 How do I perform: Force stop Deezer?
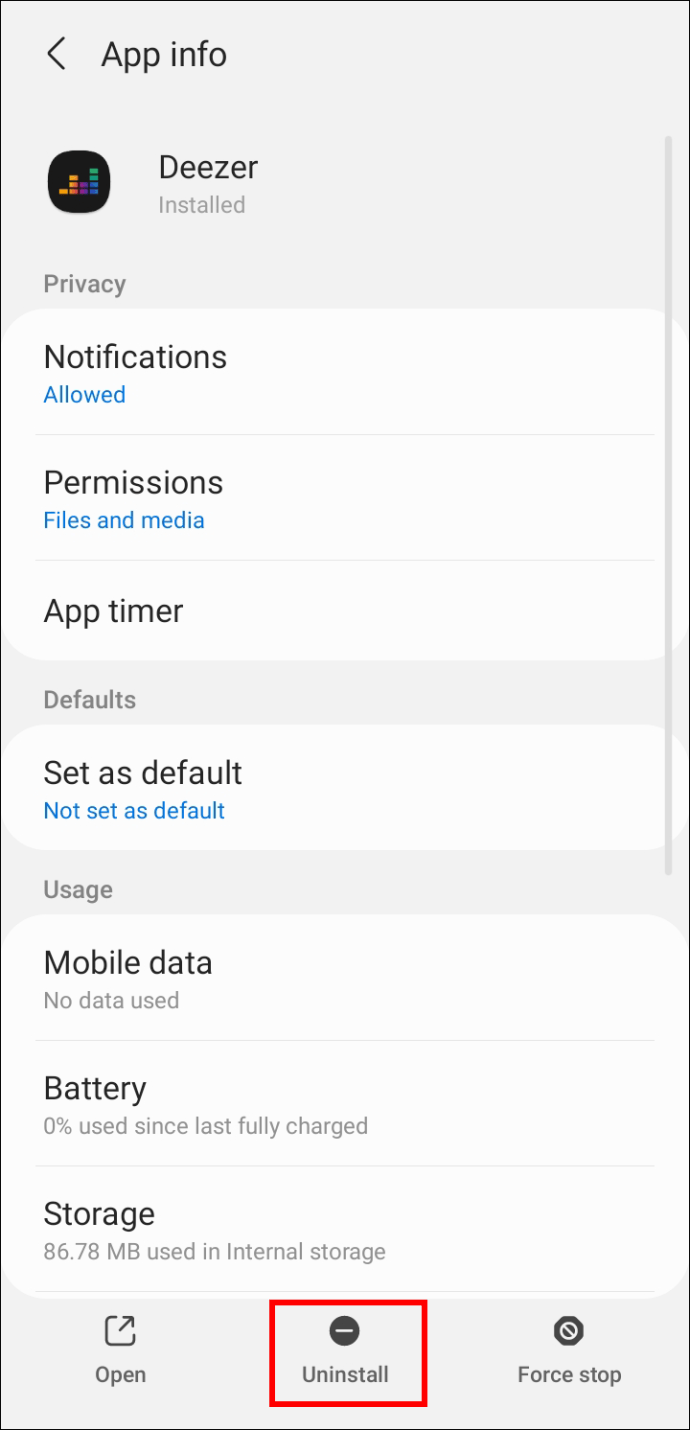tap(569, 1351)
